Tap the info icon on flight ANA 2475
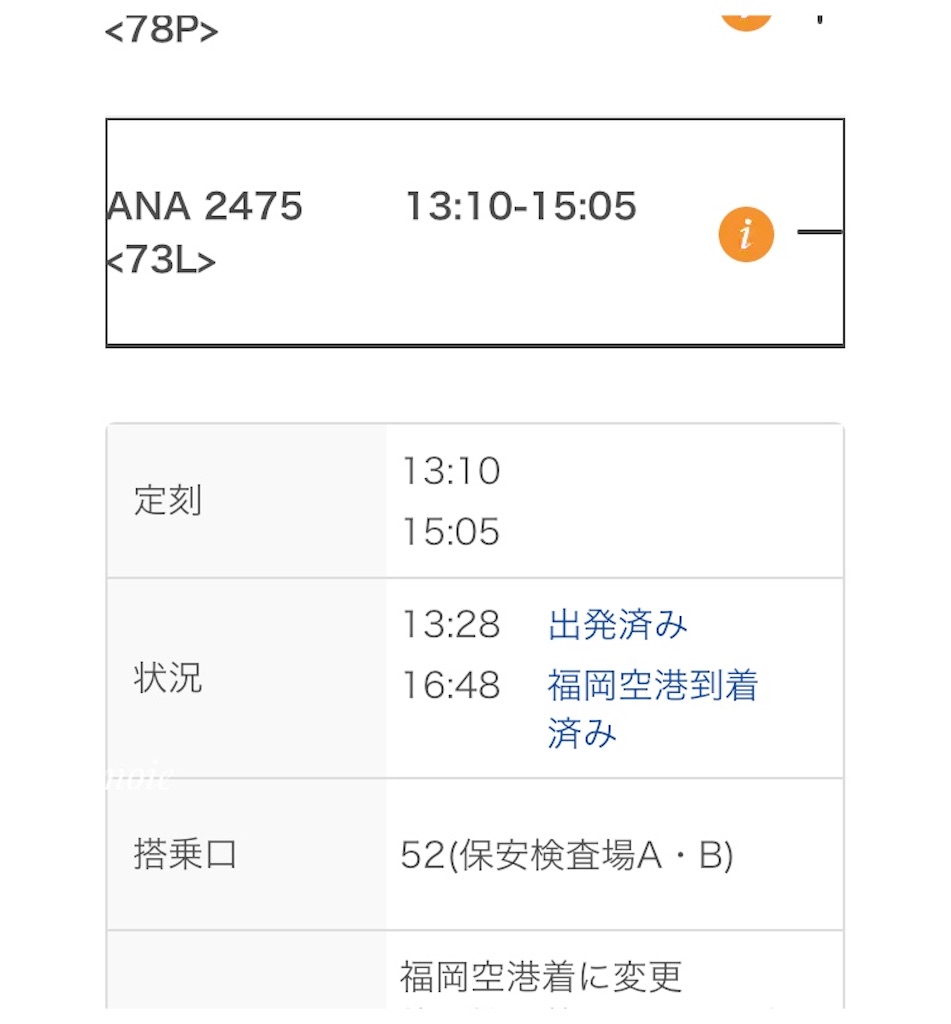 pos(745,233)
